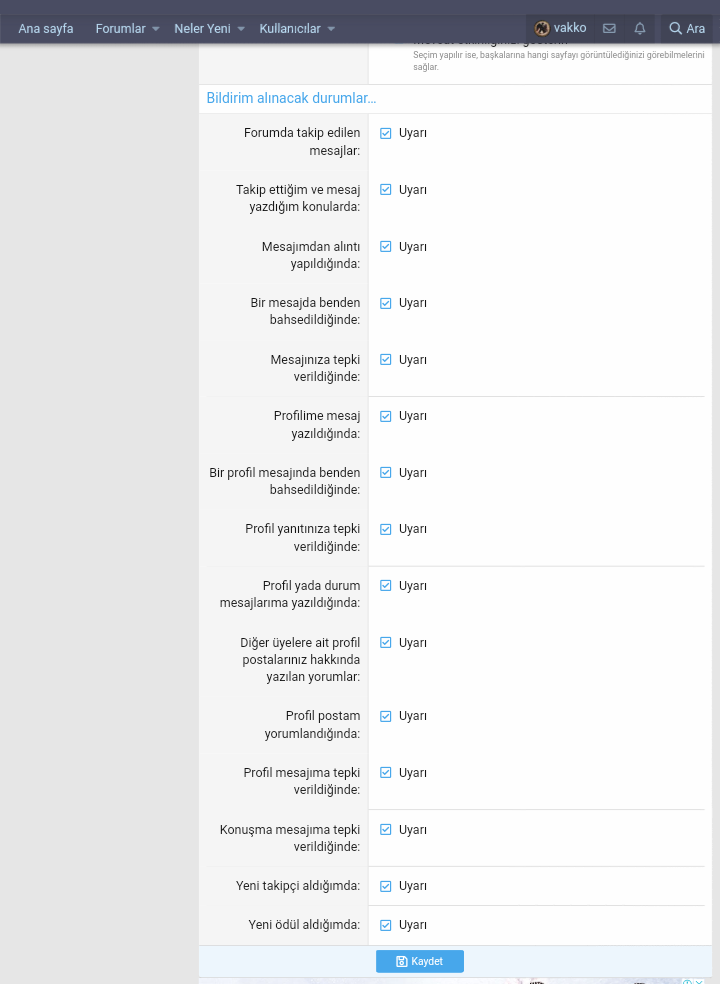The image size is (720, 984).
Task: Save settings with Kaydet button
Action: point(420,961)
